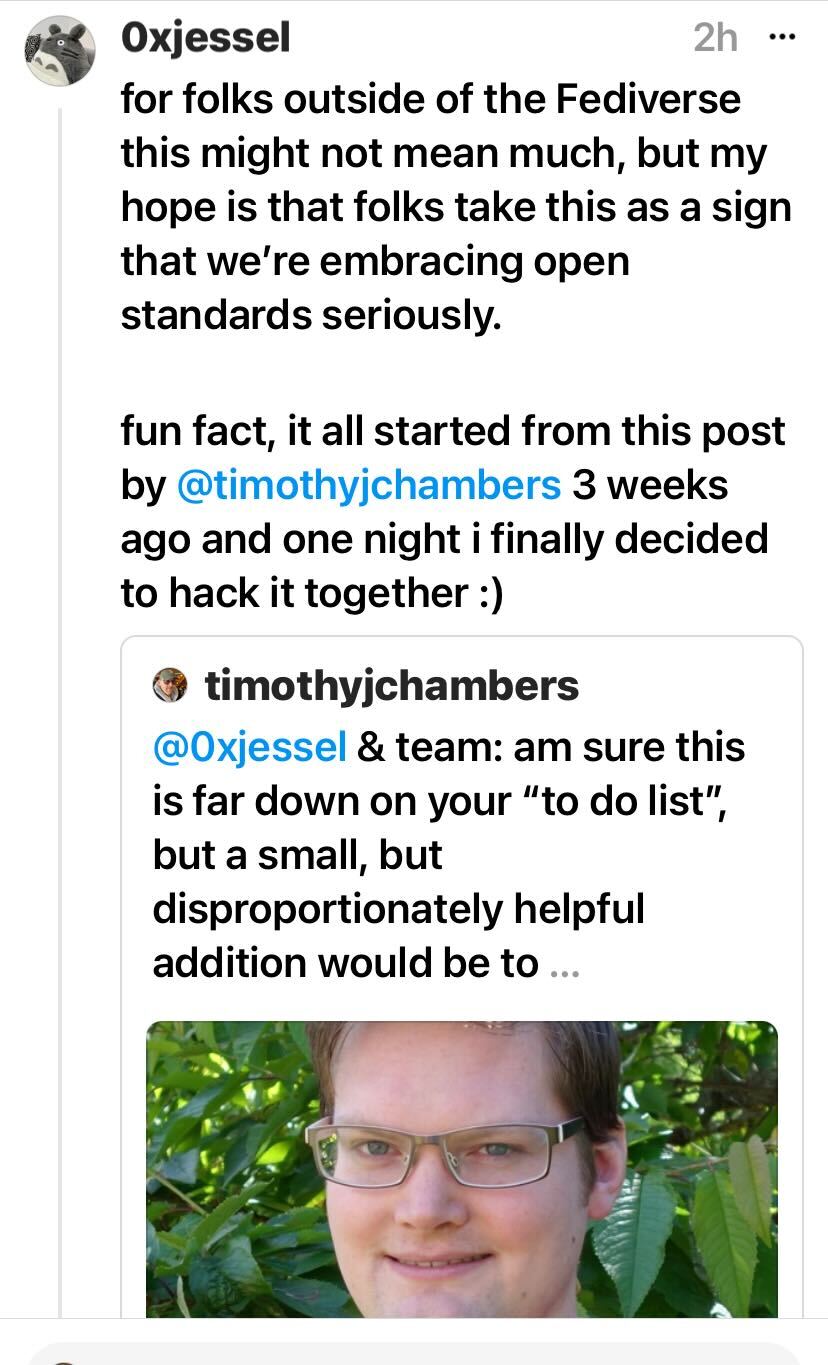Viewport: 828px width, 1365px height.
Task: Tap the 0xjessel username at the top
Action: point(205,38)
